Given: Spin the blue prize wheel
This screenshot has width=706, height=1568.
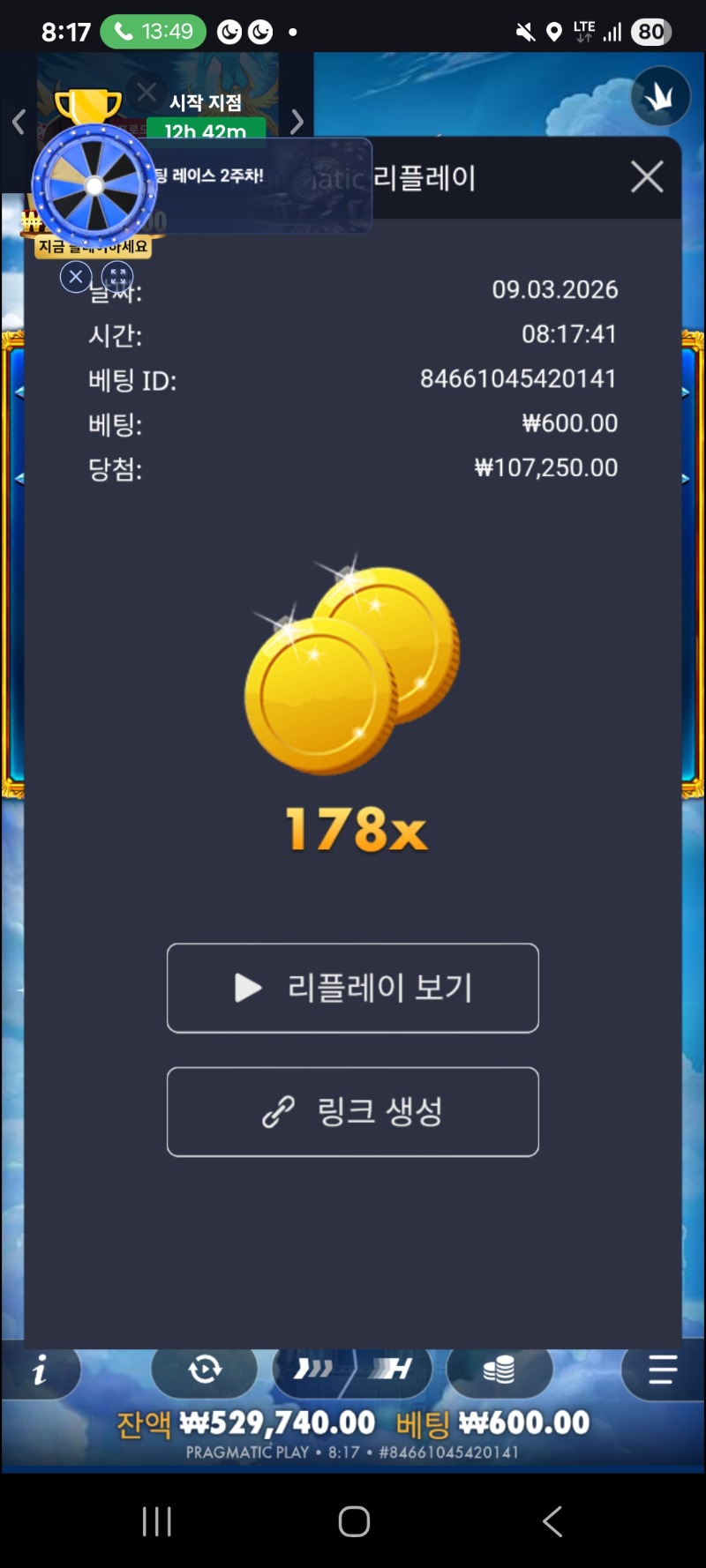Looking at the screenshot, I should point(94,186).
